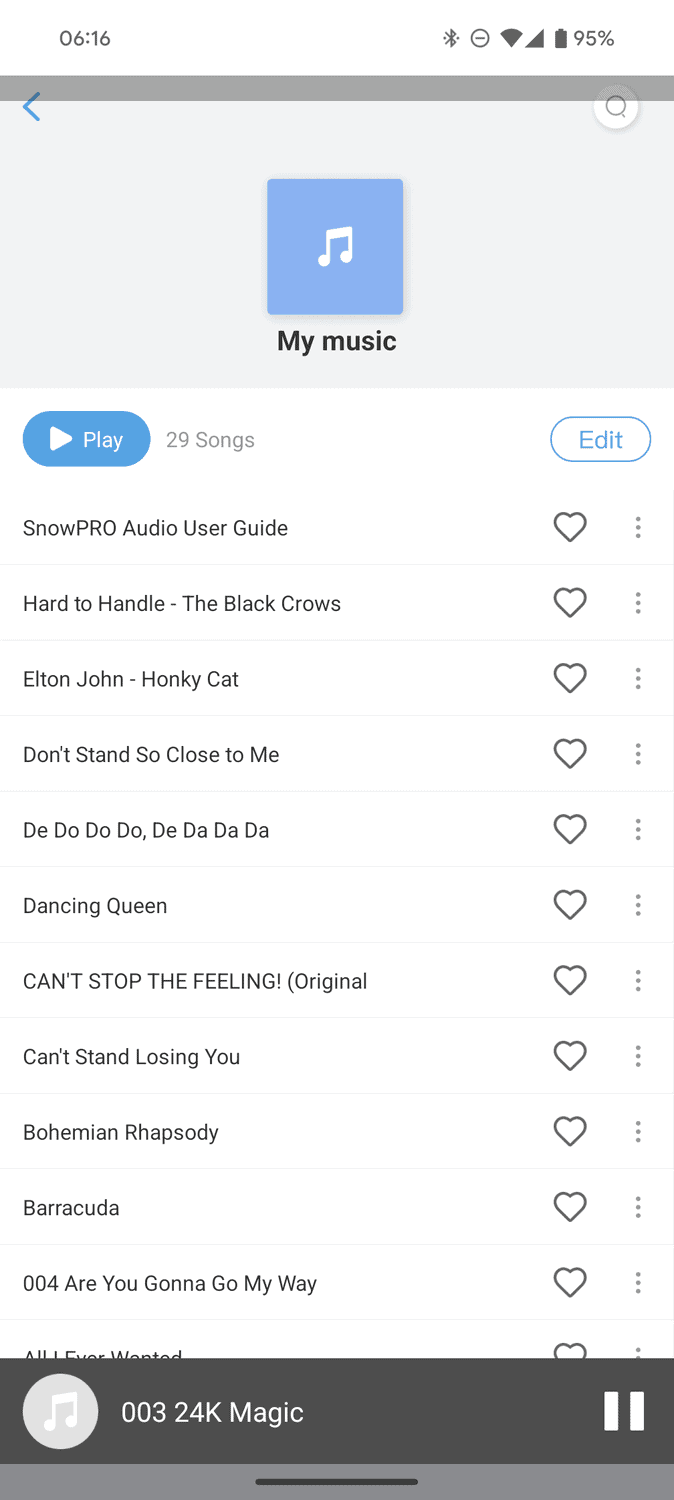
Task: Show more options for Barracuda
Action: 638,1208
